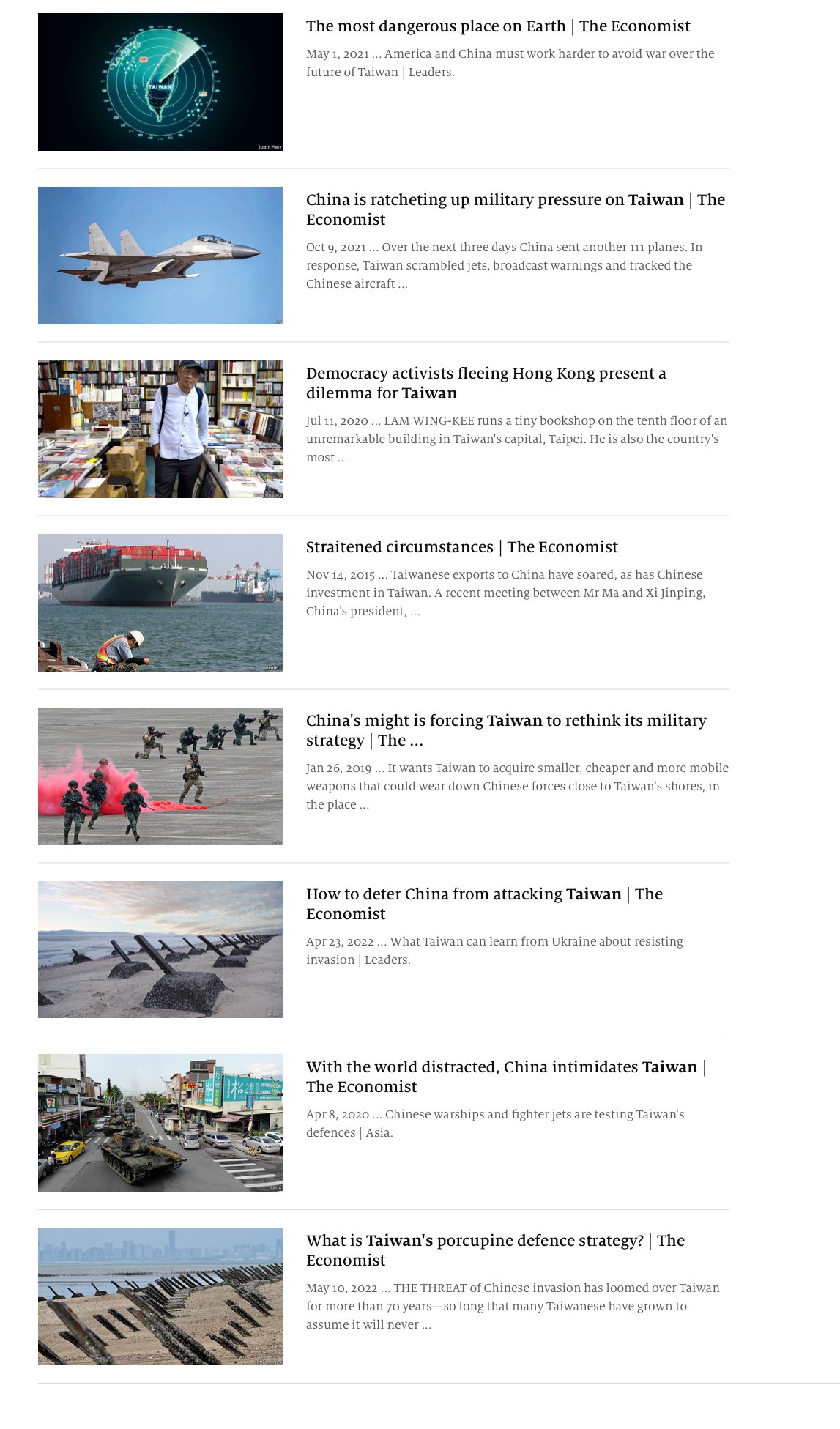The height and width of the screenshot is (1429, 840).
Task: Select the bookshop photo thumbnail
Action: (x=160, y=429)
